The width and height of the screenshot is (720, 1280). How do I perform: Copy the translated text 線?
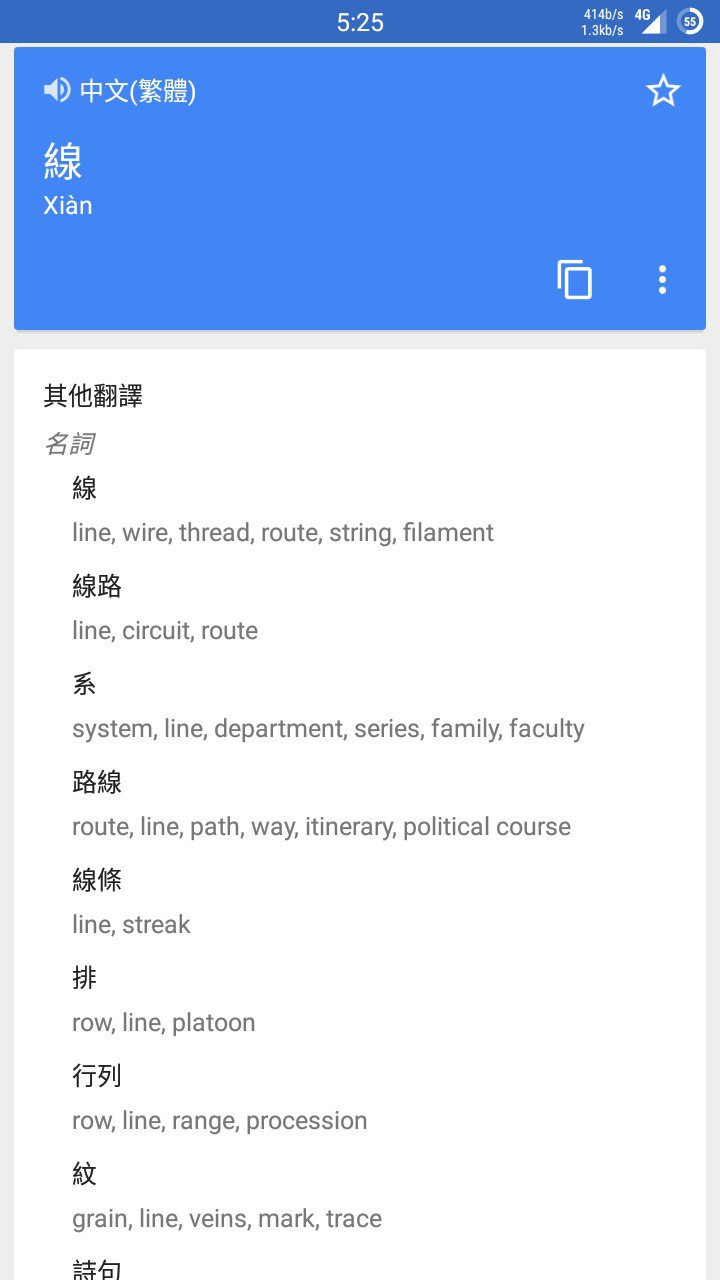pos(575,279)
